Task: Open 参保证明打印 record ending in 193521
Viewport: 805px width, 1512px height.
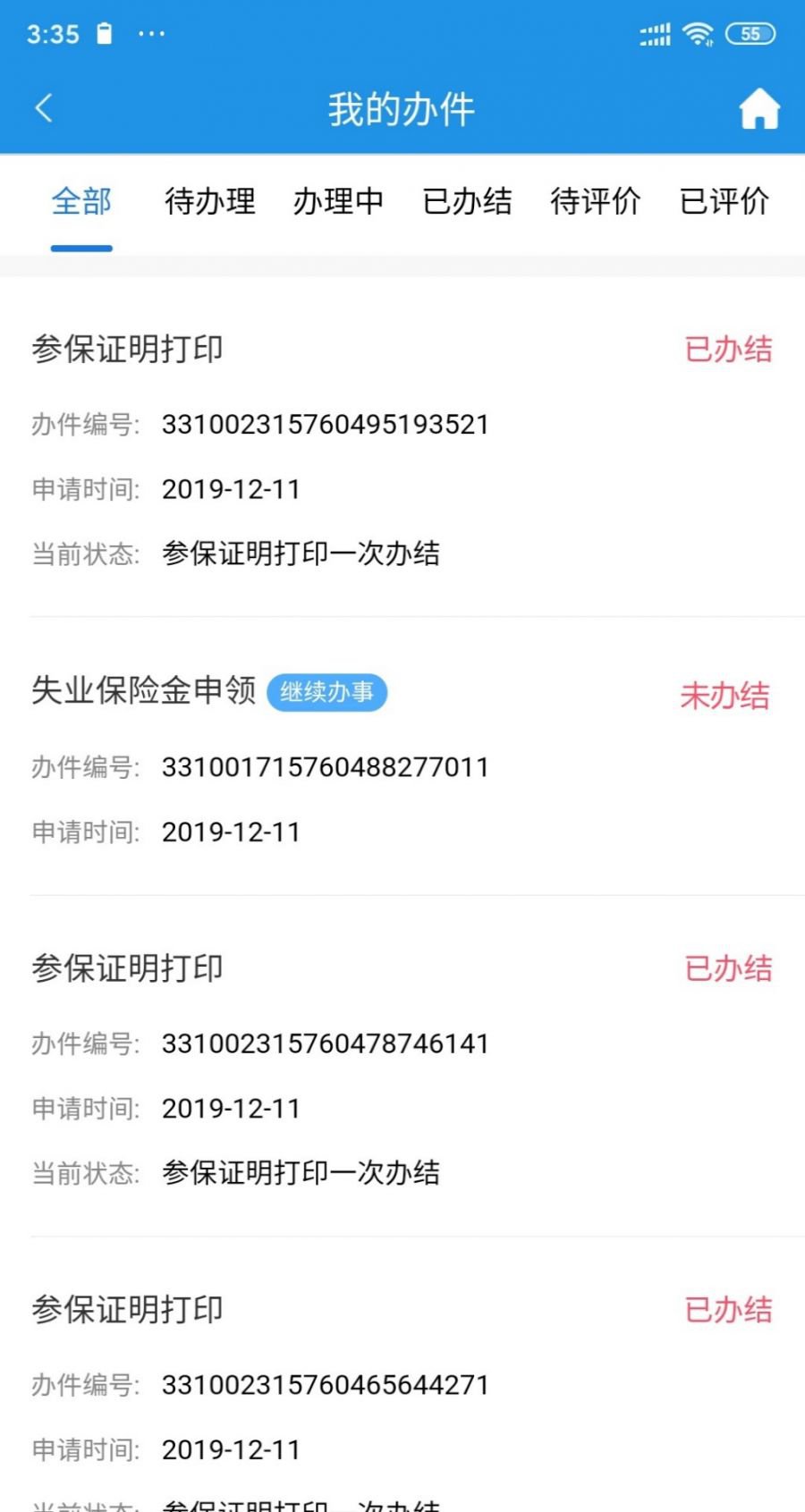Action: [402, 447]
